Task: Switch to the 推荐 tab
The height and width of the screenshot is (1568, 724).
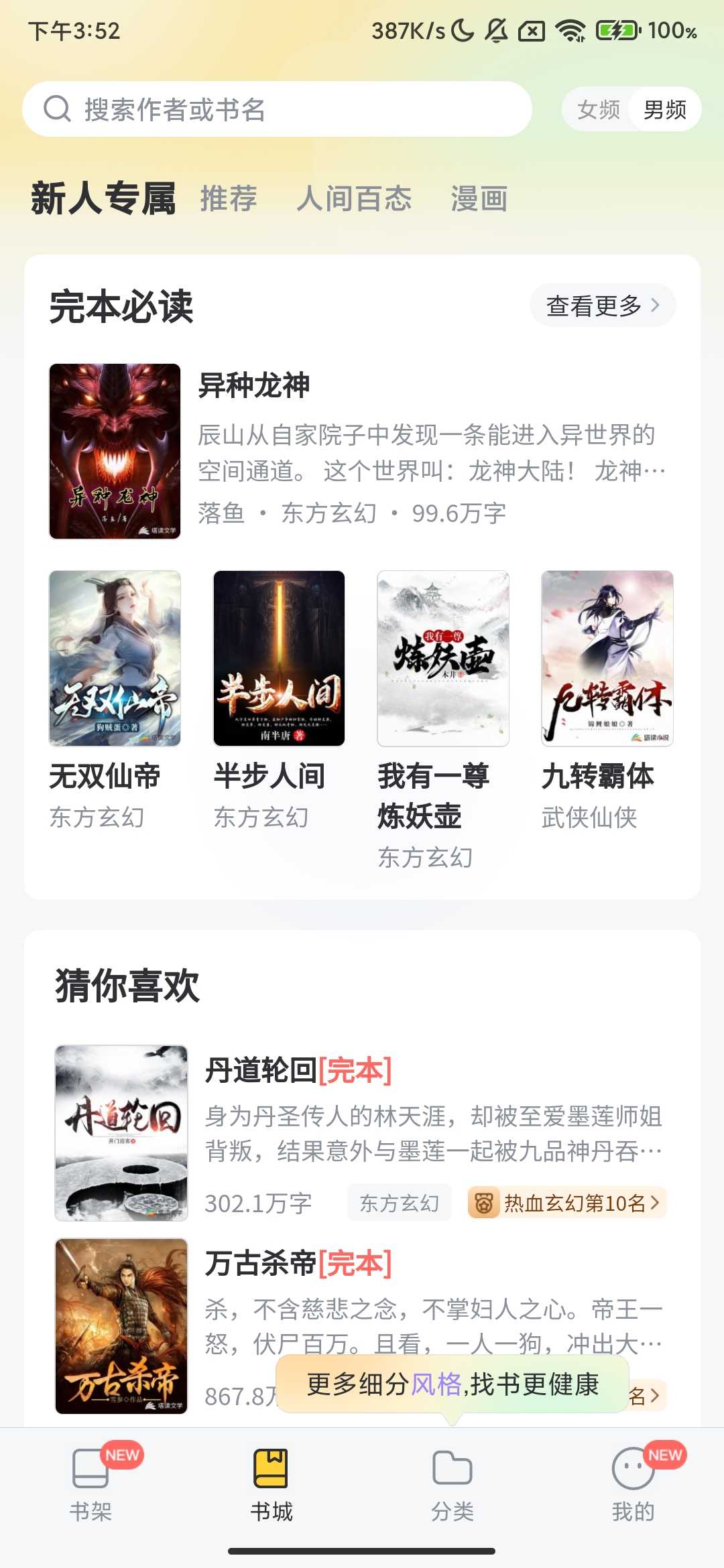Action: [x=229, y=199]
